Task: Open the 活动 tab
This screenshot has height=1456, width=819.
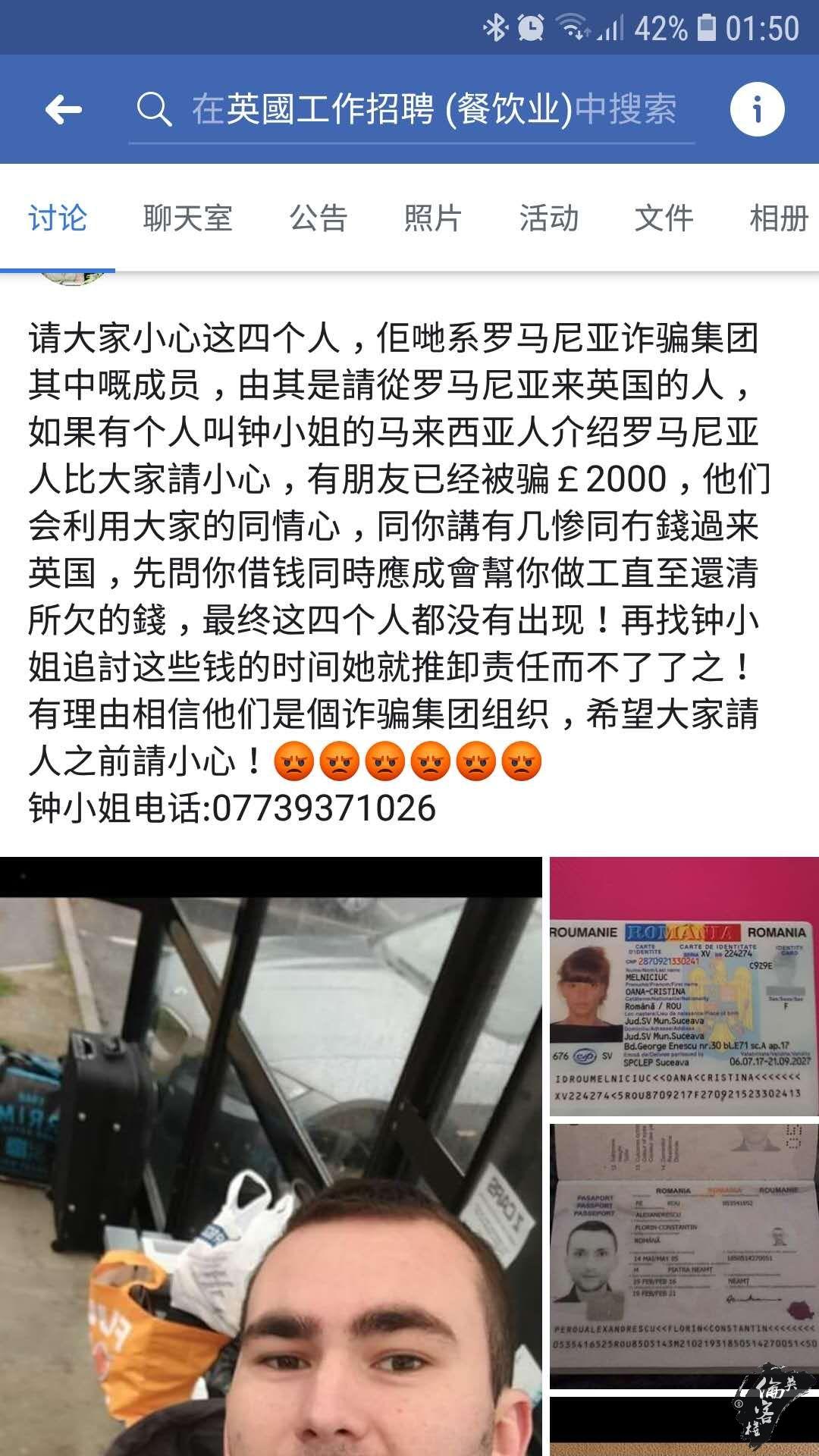Action: tap(549, 218)
